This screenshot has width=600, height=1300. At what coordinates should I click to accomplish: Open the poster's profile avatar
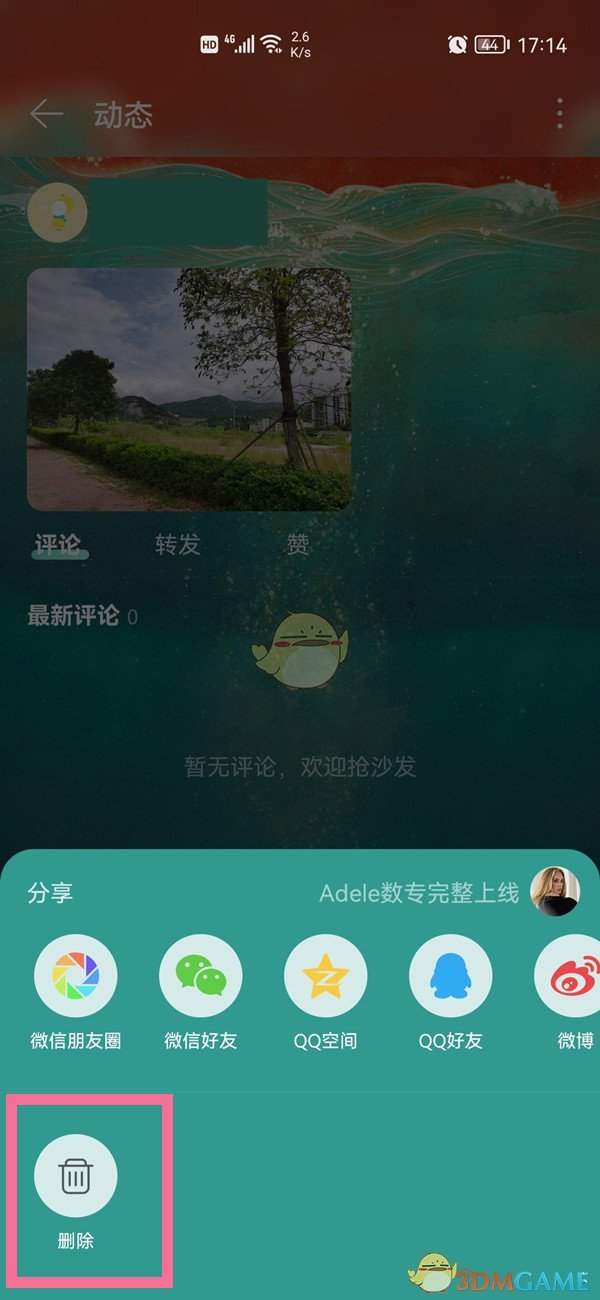tap(57, 212)
